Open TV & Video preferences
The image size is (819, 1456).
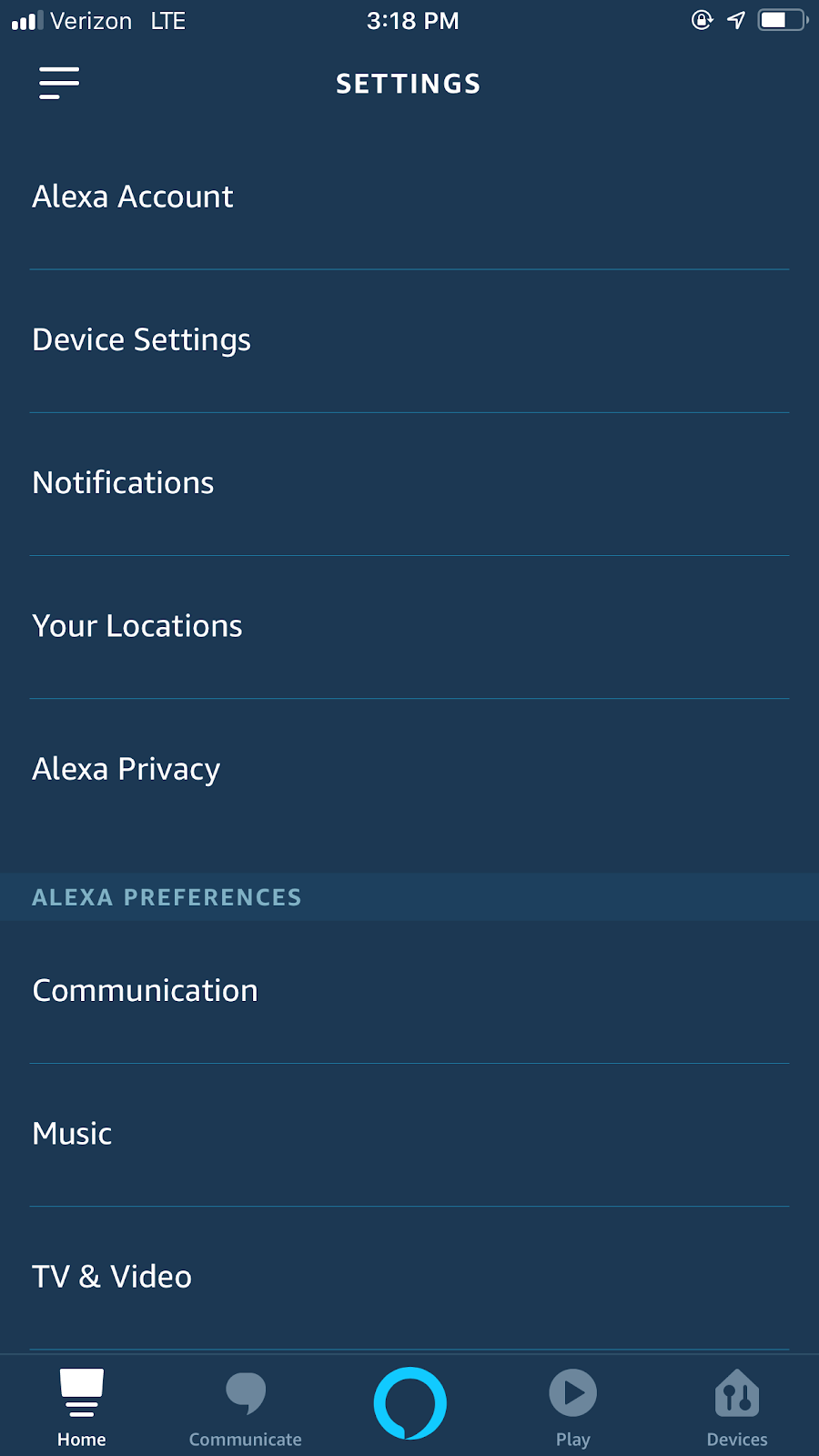point(112,1277)
